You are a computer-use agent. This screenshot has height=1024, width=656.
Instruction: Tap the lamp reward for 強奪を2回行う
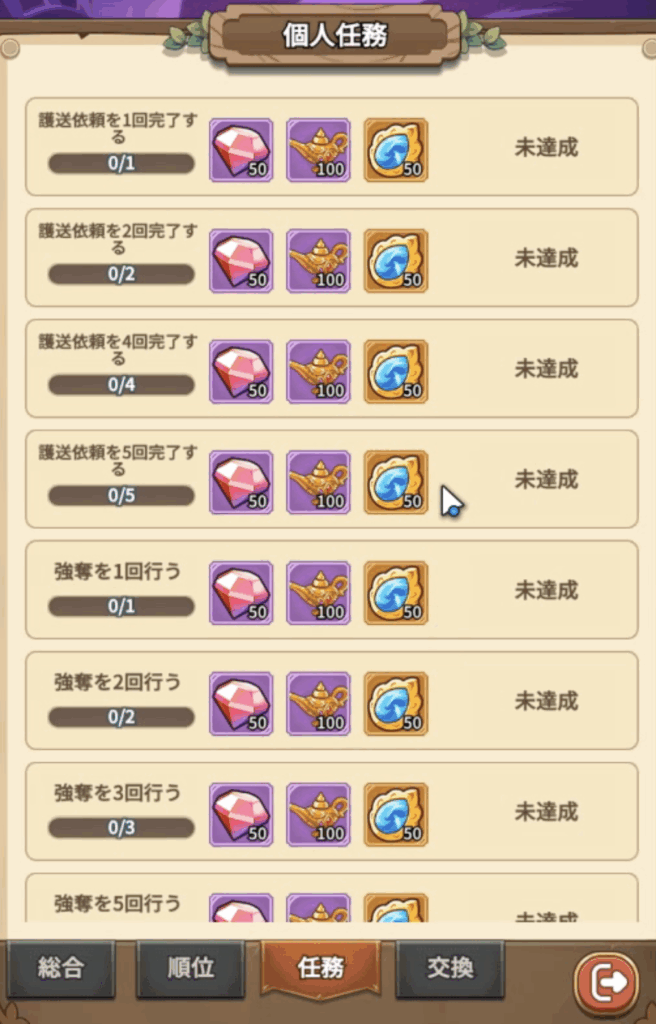[x=318, y=704]
